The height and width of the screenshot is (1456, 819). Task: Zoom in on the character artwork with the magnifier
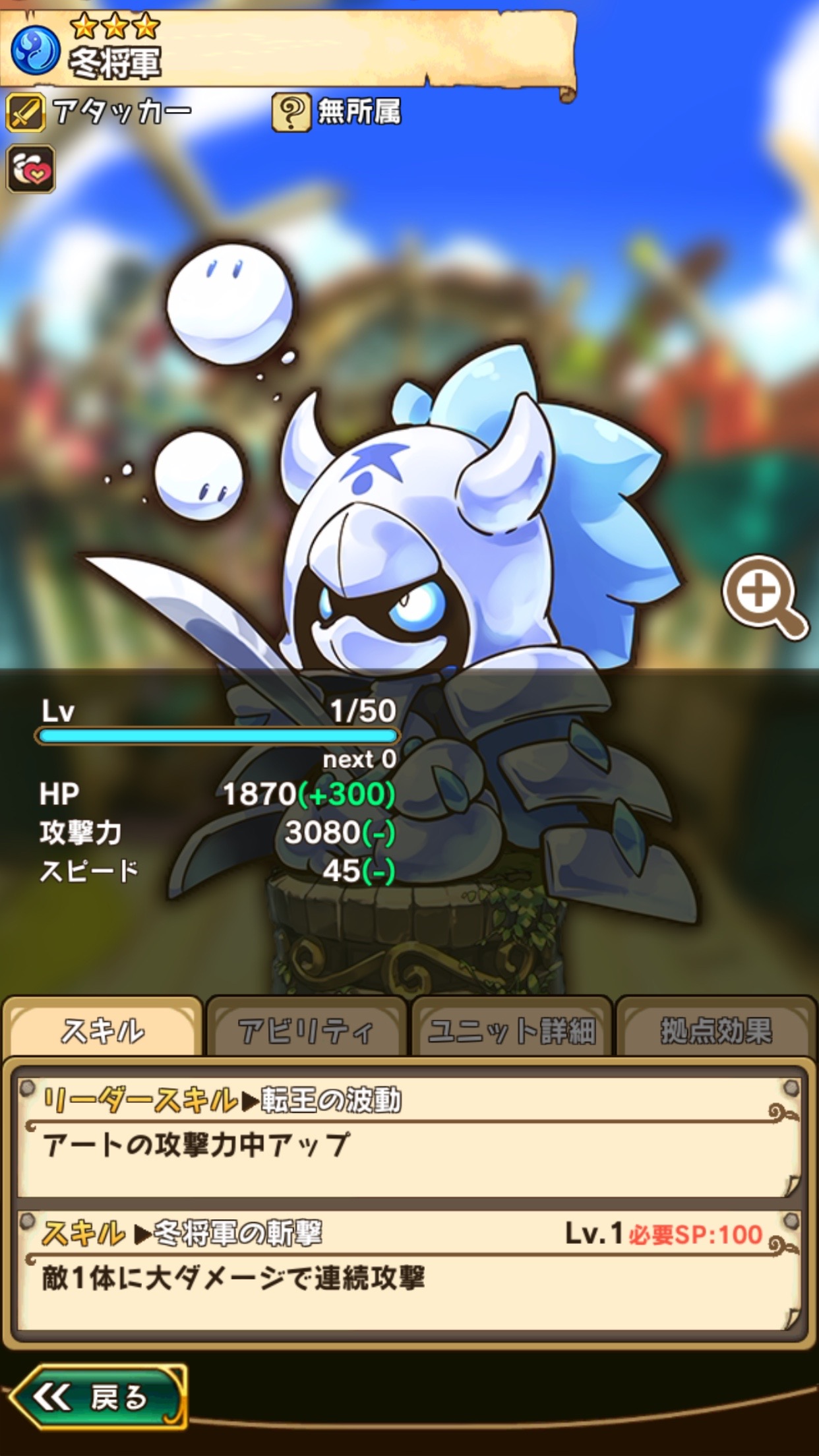(x=763, y=595)
